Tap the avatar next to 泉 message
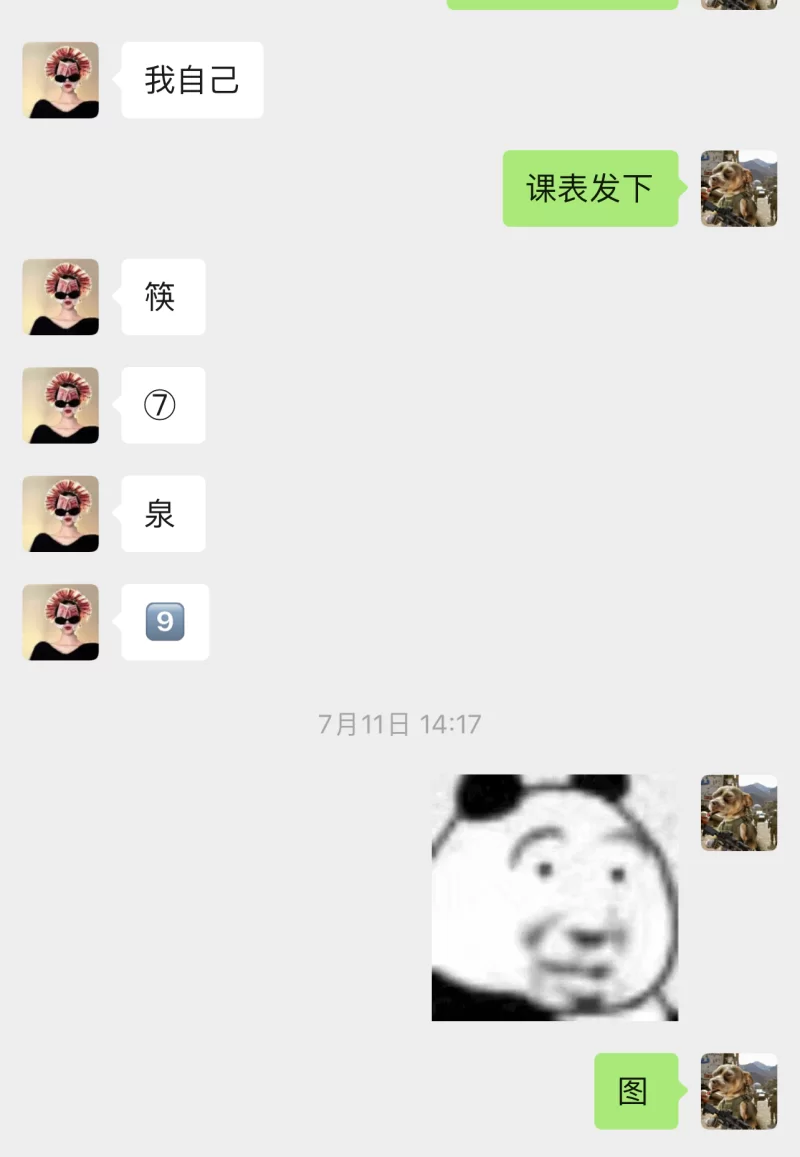This screenshot has width=800, height=1157. pos(61,513)
